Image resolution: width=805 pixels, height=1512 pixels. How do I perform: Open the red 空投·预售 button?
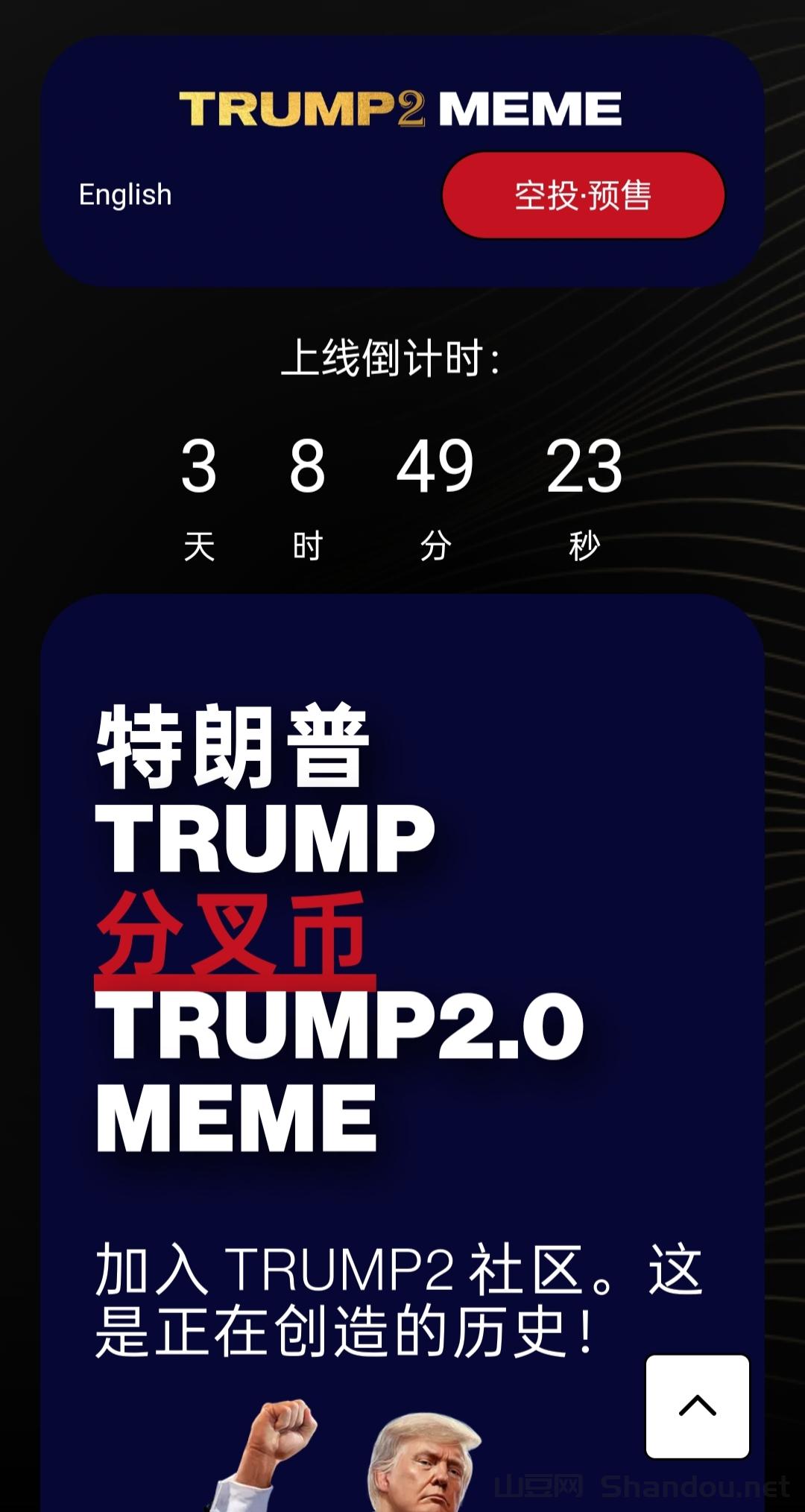583,195
